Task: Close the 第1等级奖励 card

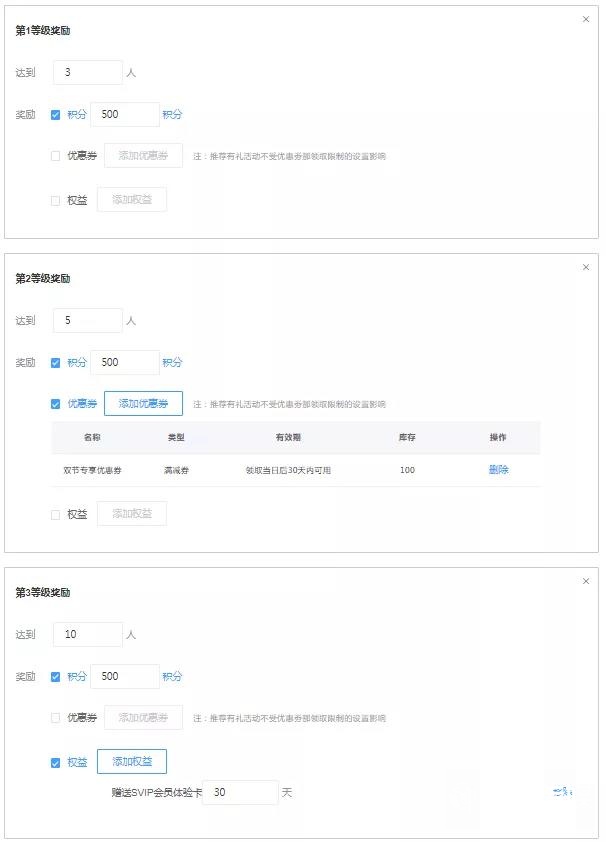Action: 586,19
